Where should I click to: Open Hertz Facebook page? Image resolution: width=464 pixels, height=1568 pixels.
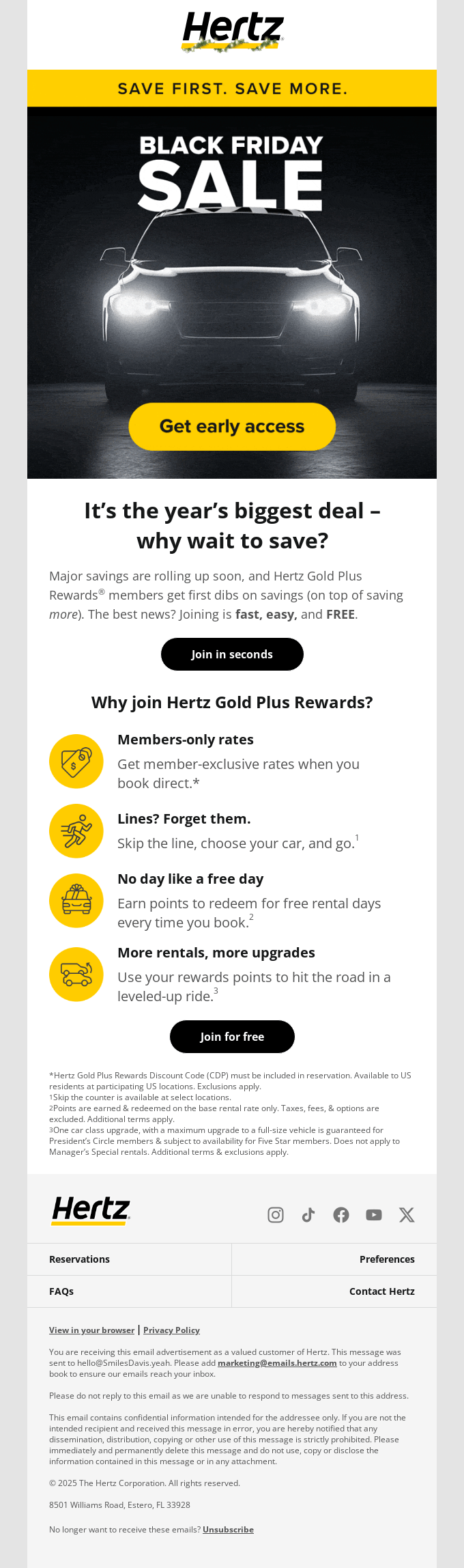click(x=341, y=1214)
